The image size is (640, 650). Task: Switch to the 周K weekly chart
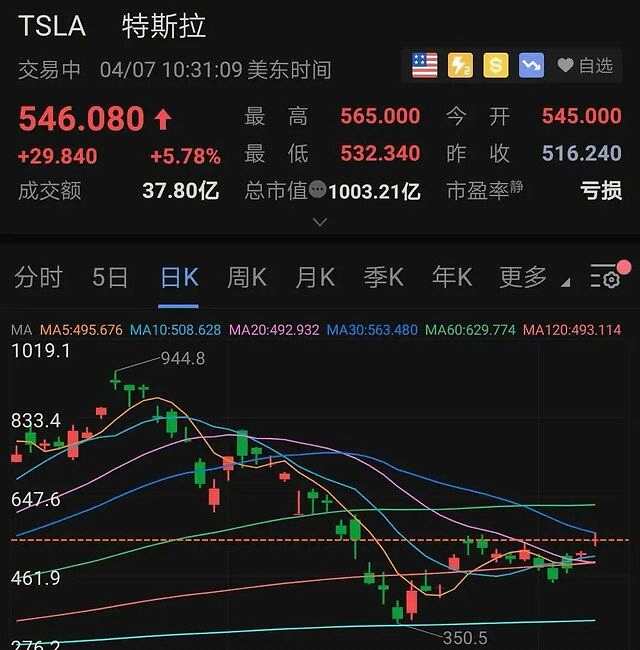click(247, 277)
